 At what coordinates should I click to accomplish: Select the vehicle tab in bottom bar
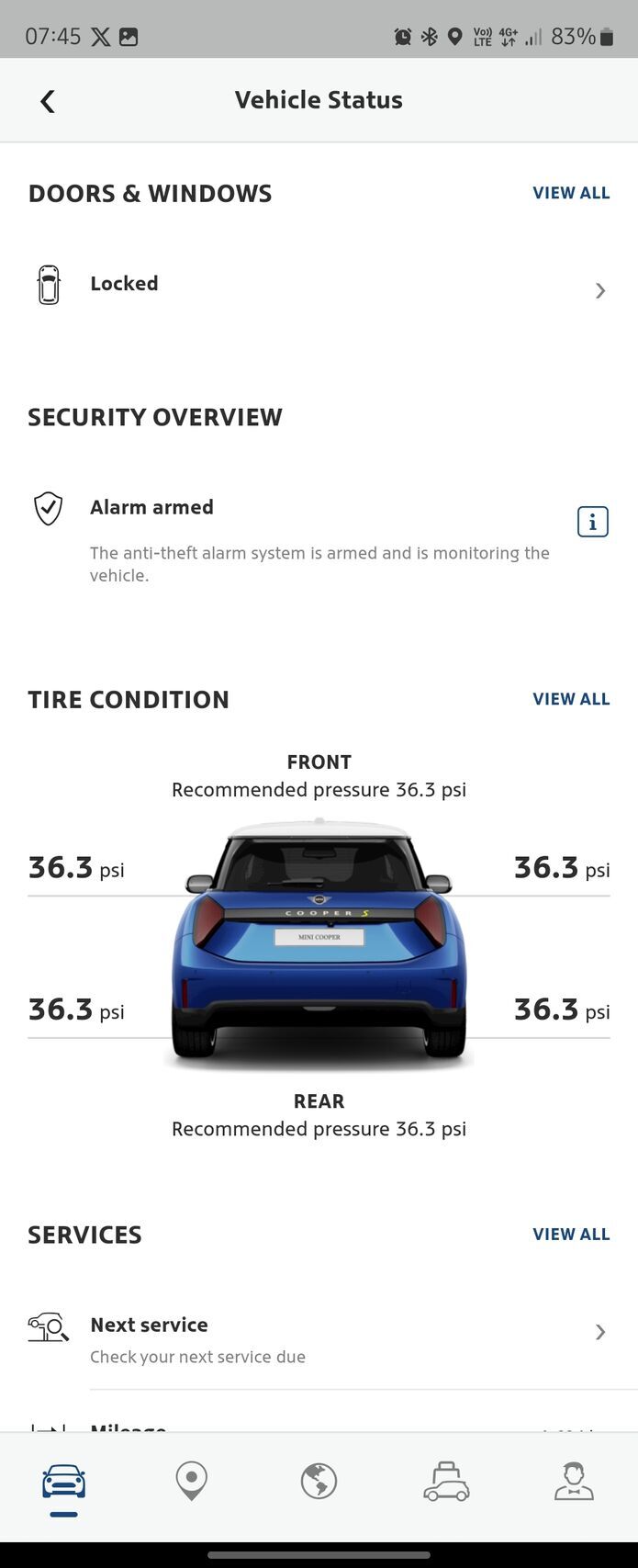63,1481
